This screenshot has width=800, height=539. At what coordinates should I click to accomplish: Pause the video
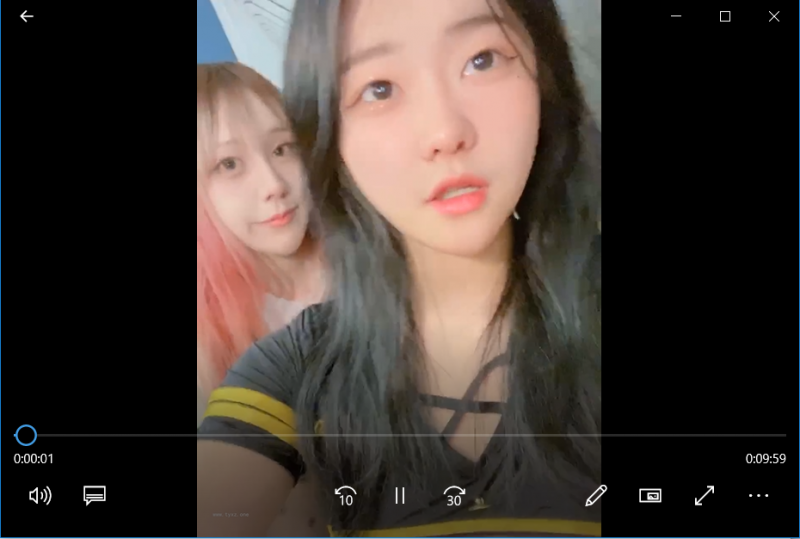(x=400, y=495)
